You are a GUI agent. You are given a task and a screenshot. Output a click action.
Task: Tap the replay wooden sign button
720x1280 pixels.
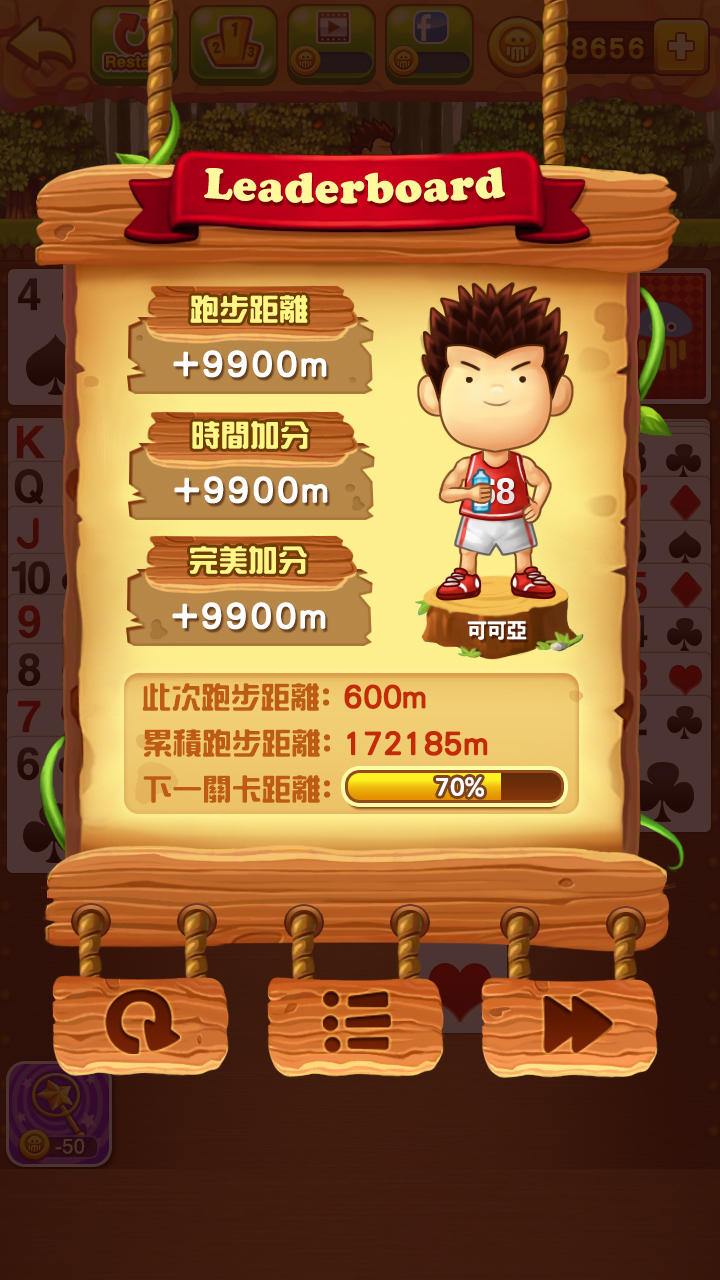(141, 1023)
